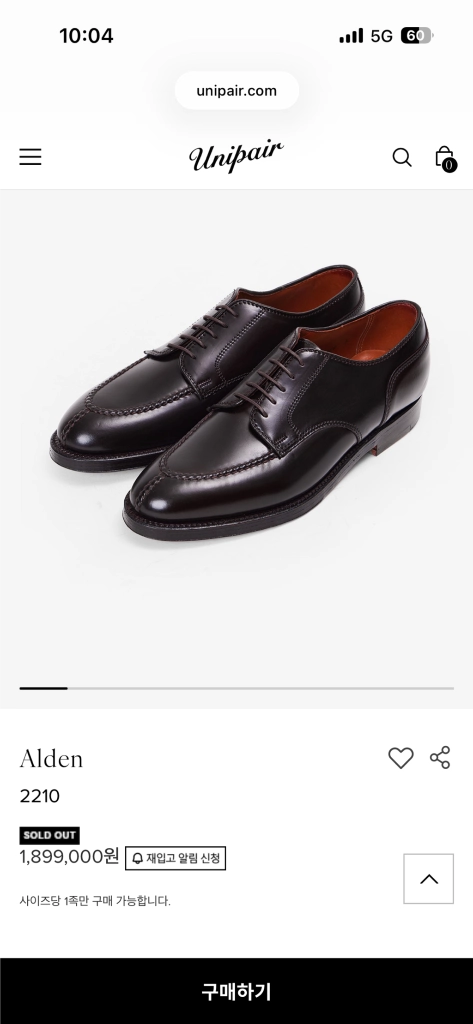Open the shopping bag
This screenshot has width=473, height=1024.
[444, 158]
